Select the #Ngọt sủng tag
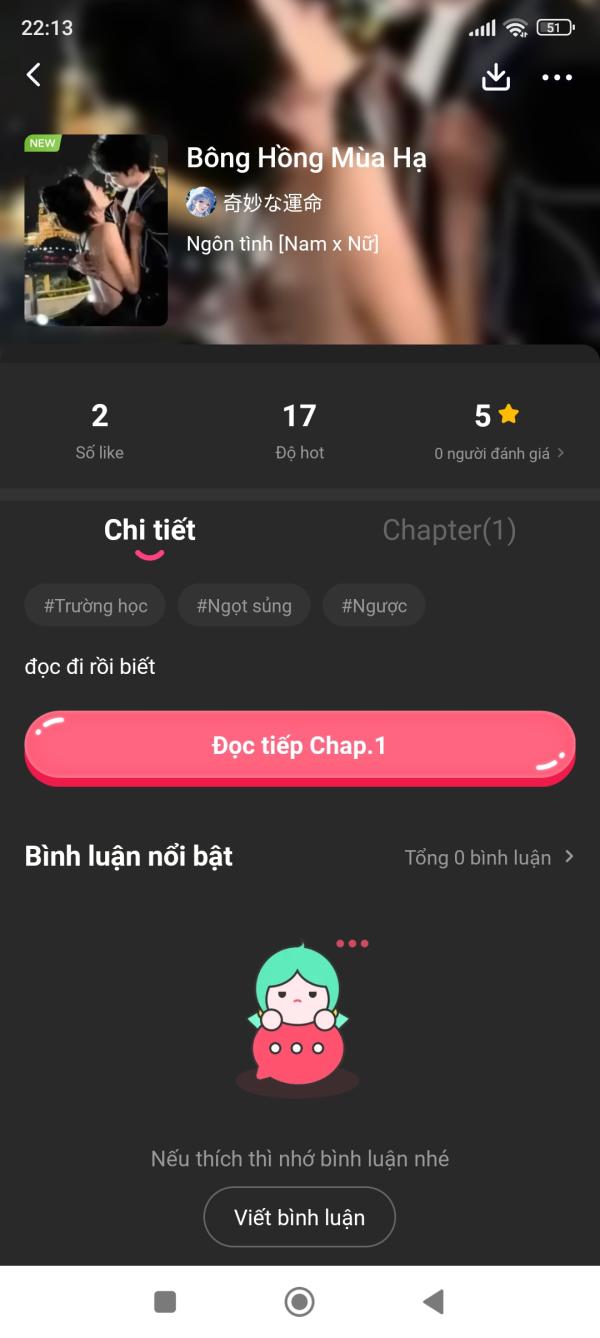The height and width of the screenshot is (1338, 600). (x=244, y=606)
